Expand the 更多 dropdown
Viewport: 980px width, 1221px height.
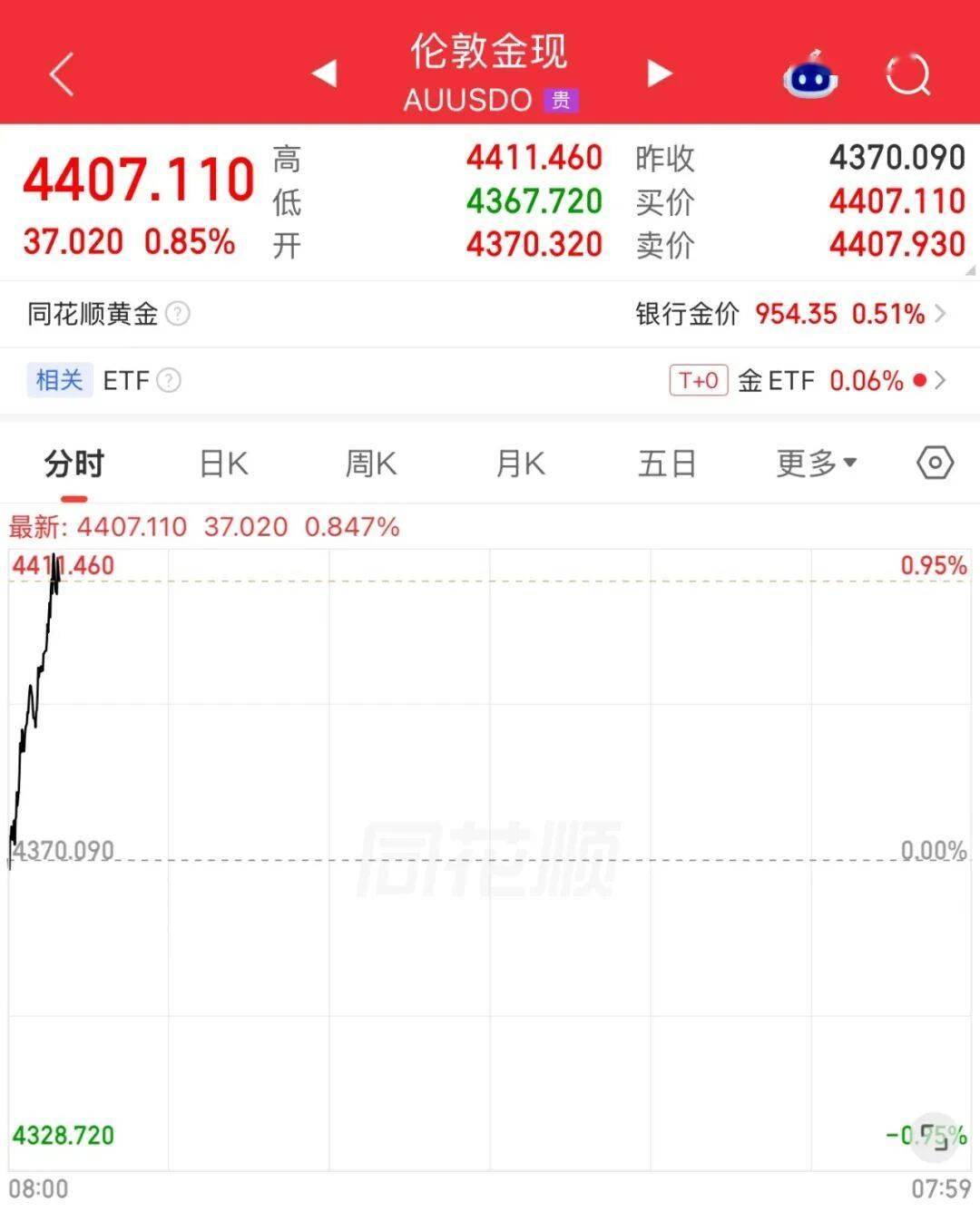point(816,464)
